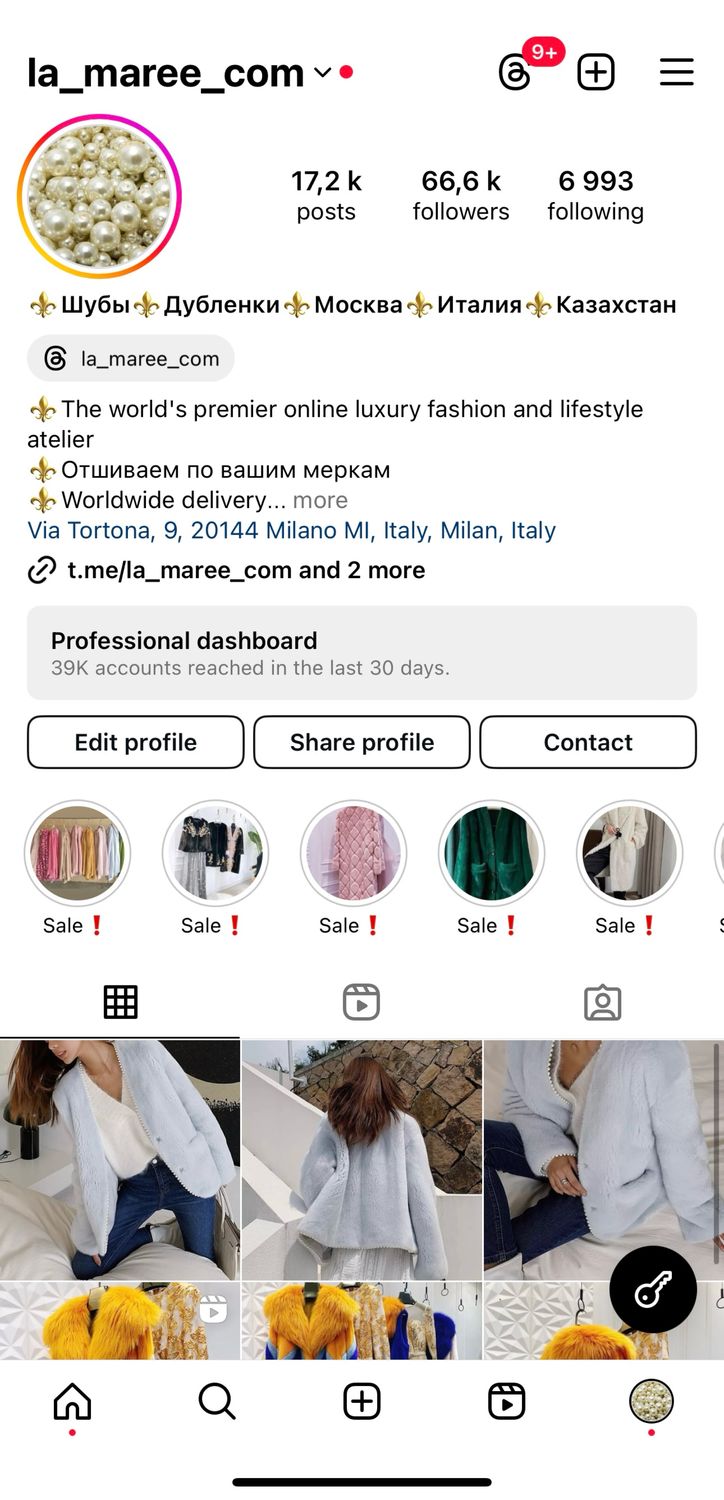Open the hamburger menu
724x1500 pixels.
677,72
